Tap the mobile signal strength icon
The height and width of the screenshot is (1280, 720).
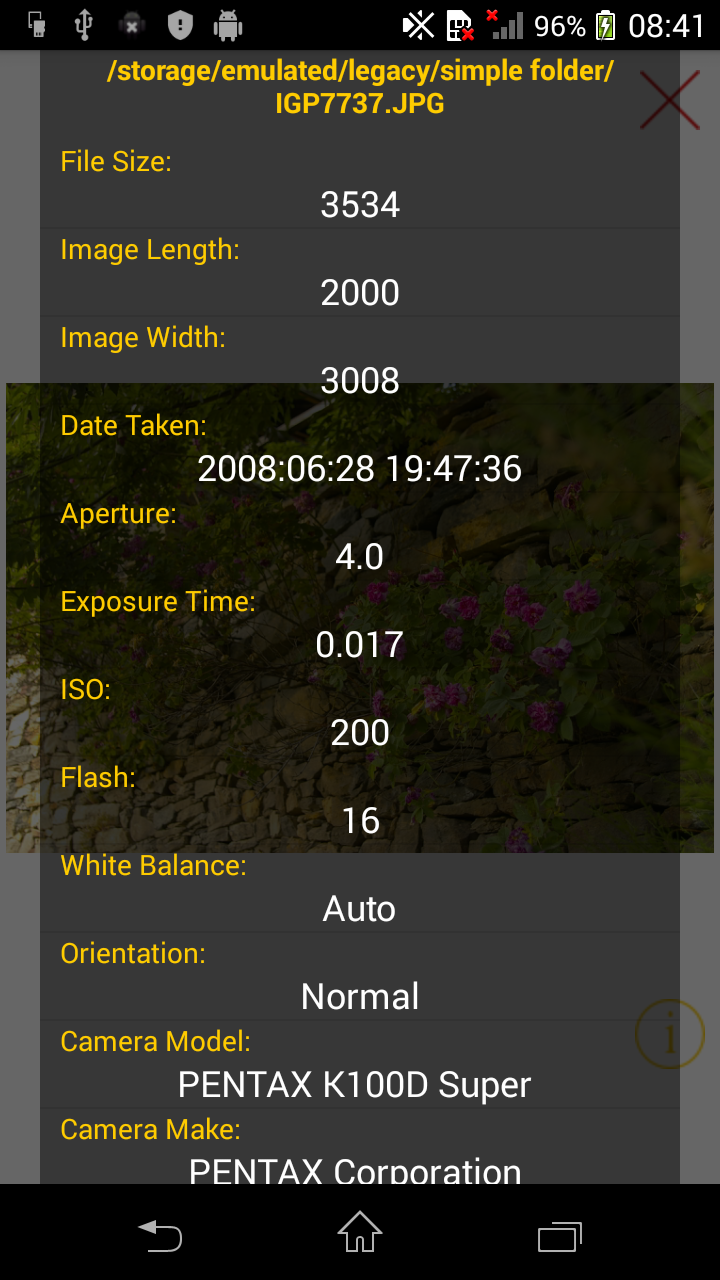click(x=507, y=25)
